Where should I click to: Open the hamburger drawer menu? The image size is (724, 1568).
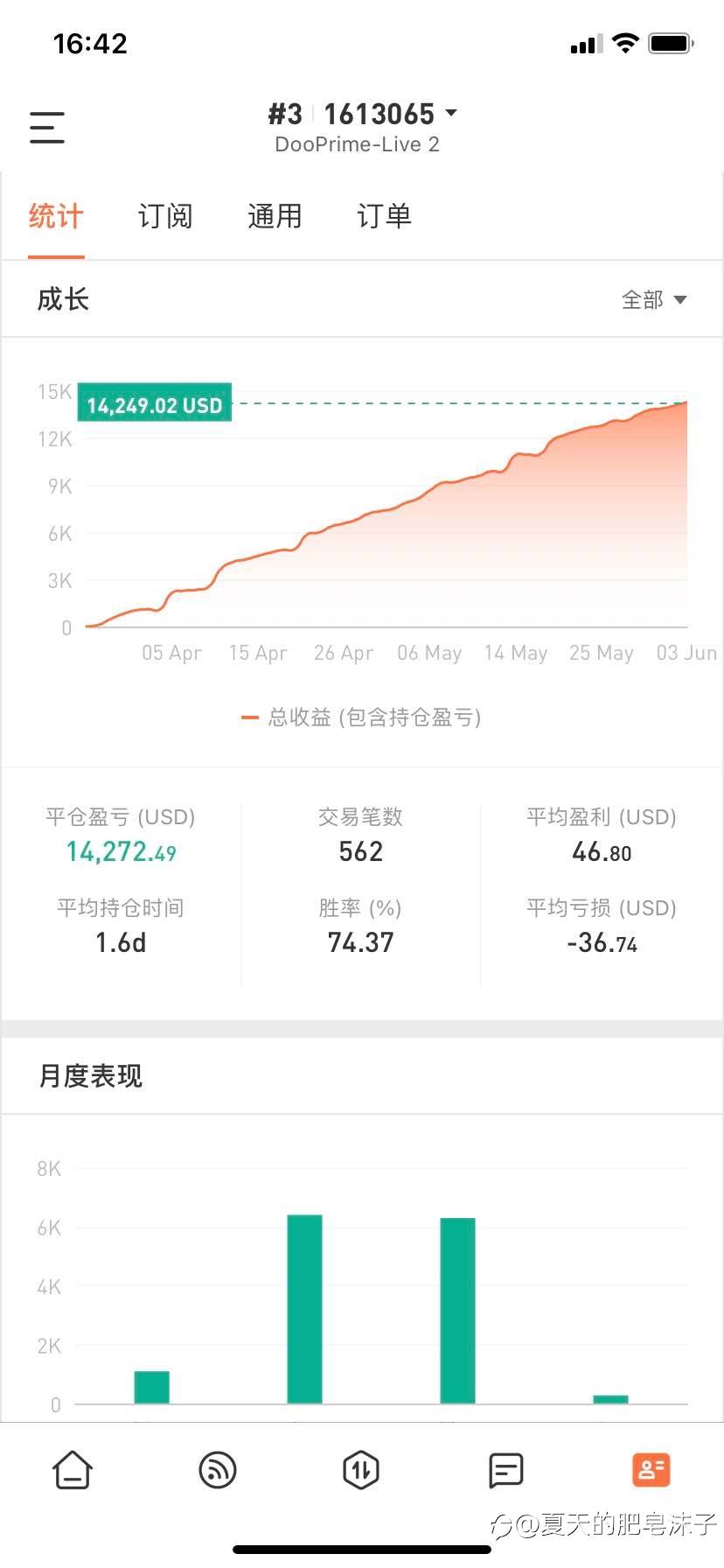coord(47,127)
